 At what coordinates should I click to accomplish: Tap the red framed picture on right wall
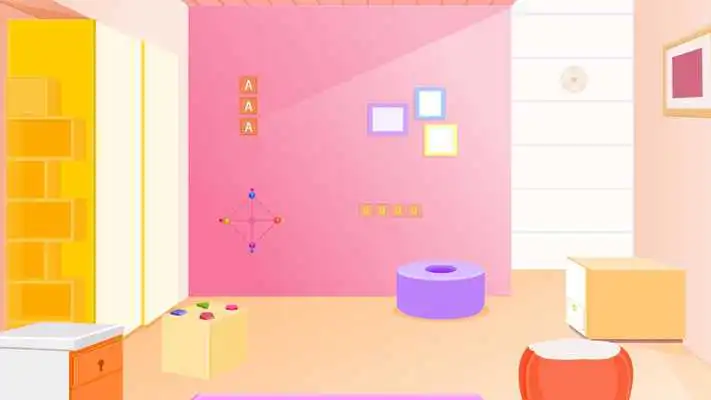pyautogui.click(x=689, y=74)
